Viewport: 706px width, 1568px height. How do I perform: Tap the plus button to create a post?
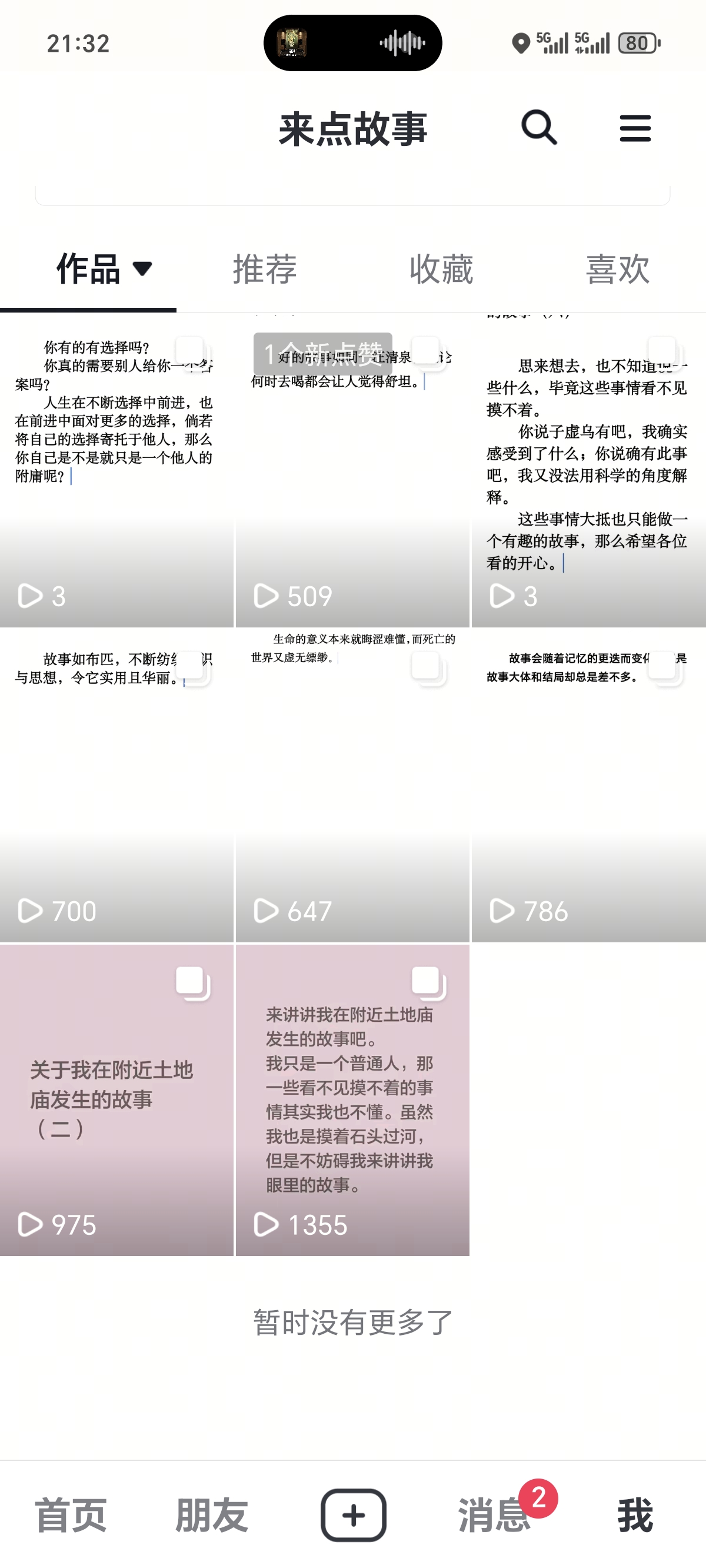[x=353, y=1516]
